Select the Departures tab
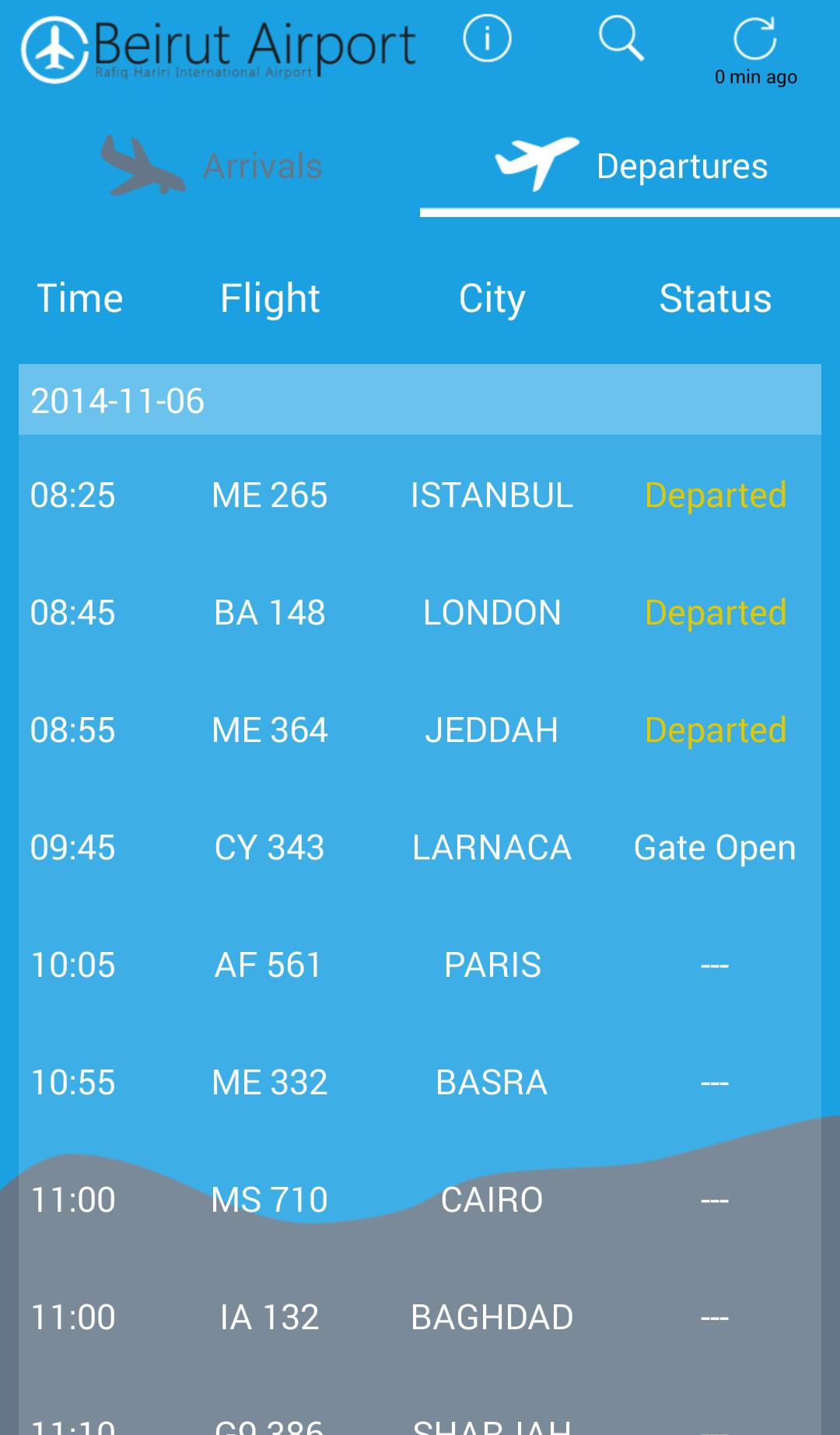 630,166
